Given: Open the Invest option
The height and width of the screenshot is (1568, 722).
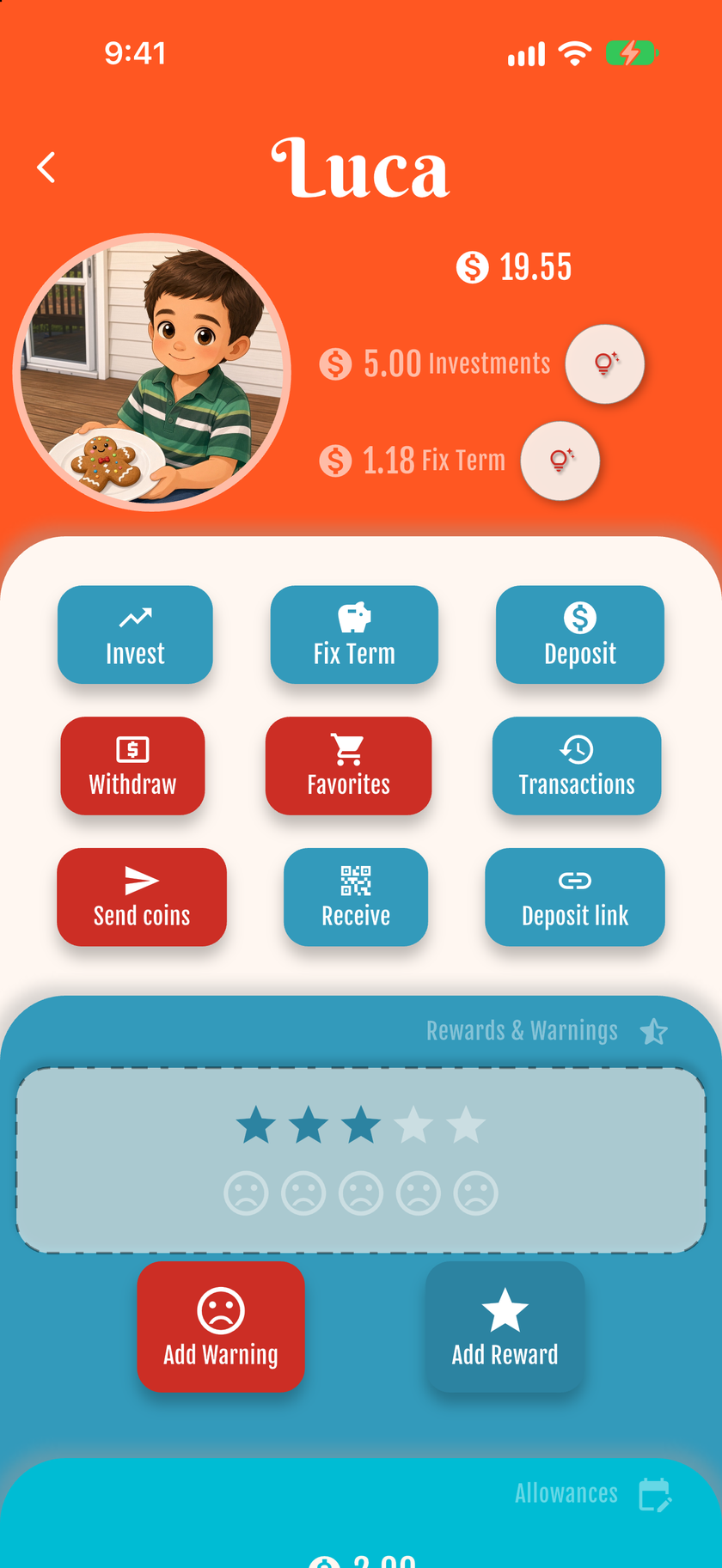Looking at the screenshot, I should (135, 635).
